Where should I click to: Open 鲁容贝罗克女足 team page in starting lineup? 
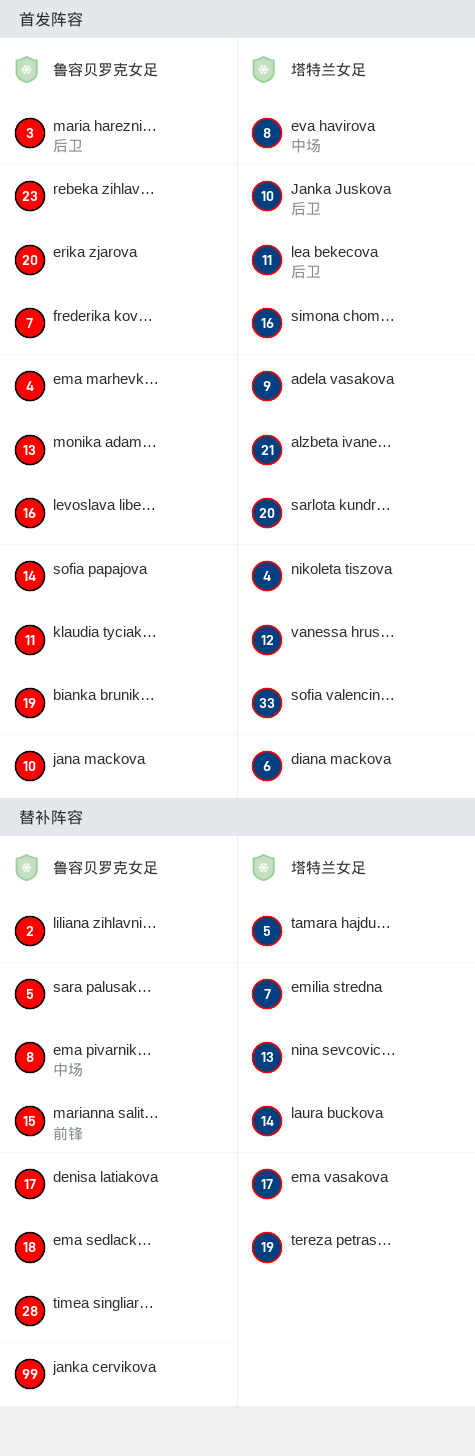(118, 70)
